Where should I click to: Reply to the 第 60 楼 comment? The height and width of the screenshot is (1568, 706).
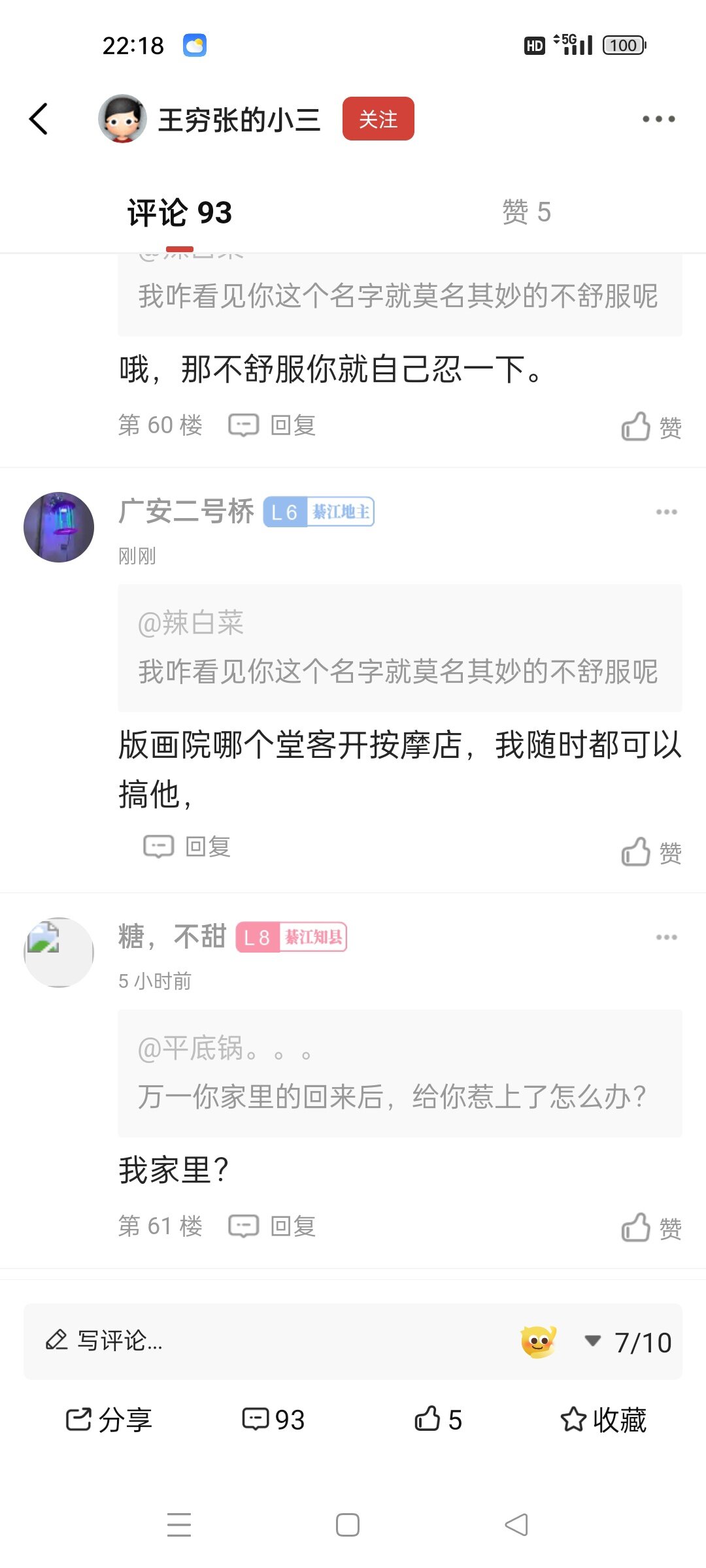273,425
